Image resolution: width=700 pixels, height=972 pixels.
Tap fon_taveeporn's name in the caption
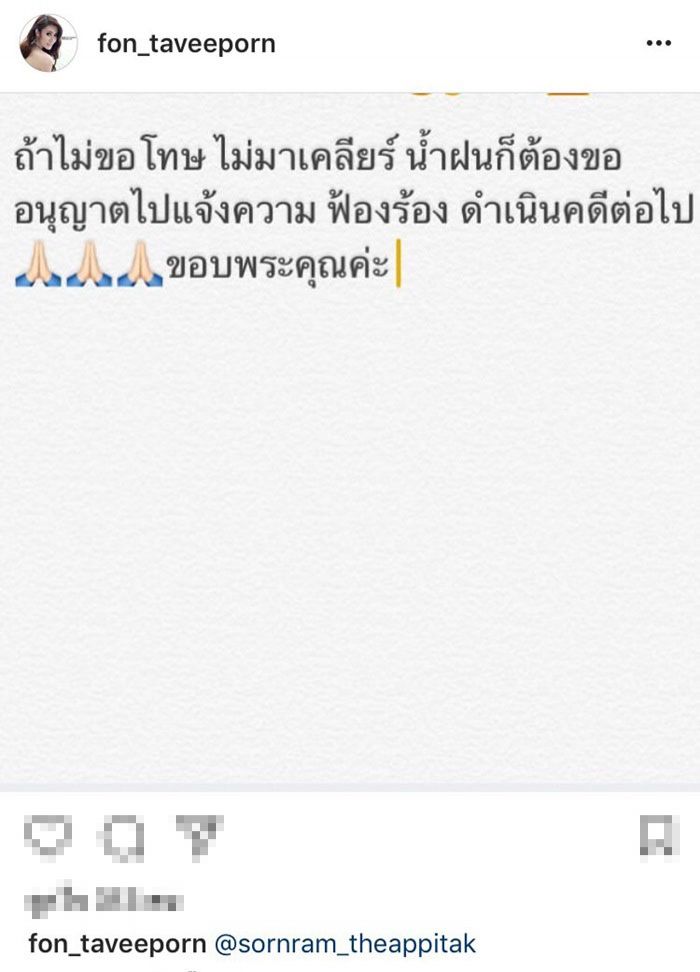click(117, 943)
